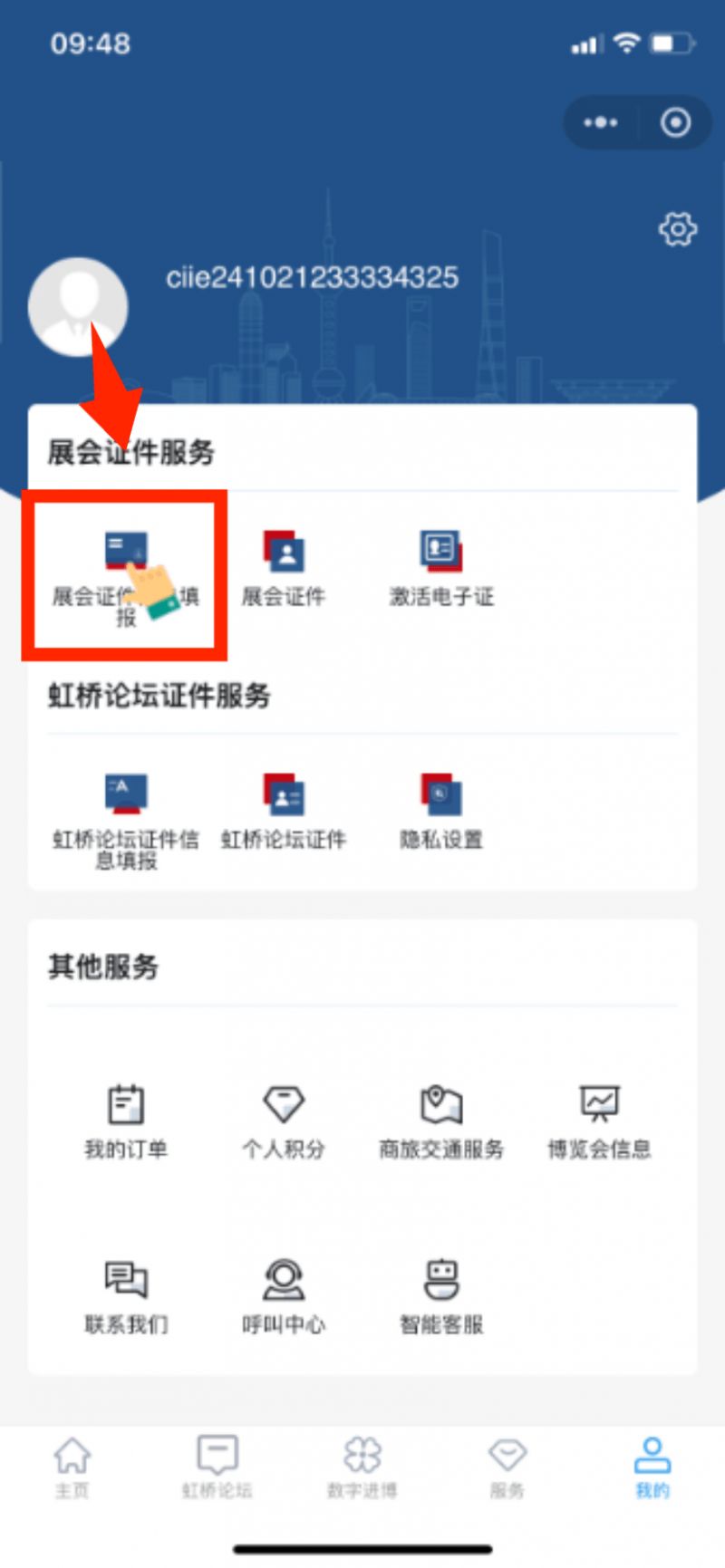View 我的订单
Image resolution: width=725 pixels, height=1568 pixels.
(x=126, y=1121)
